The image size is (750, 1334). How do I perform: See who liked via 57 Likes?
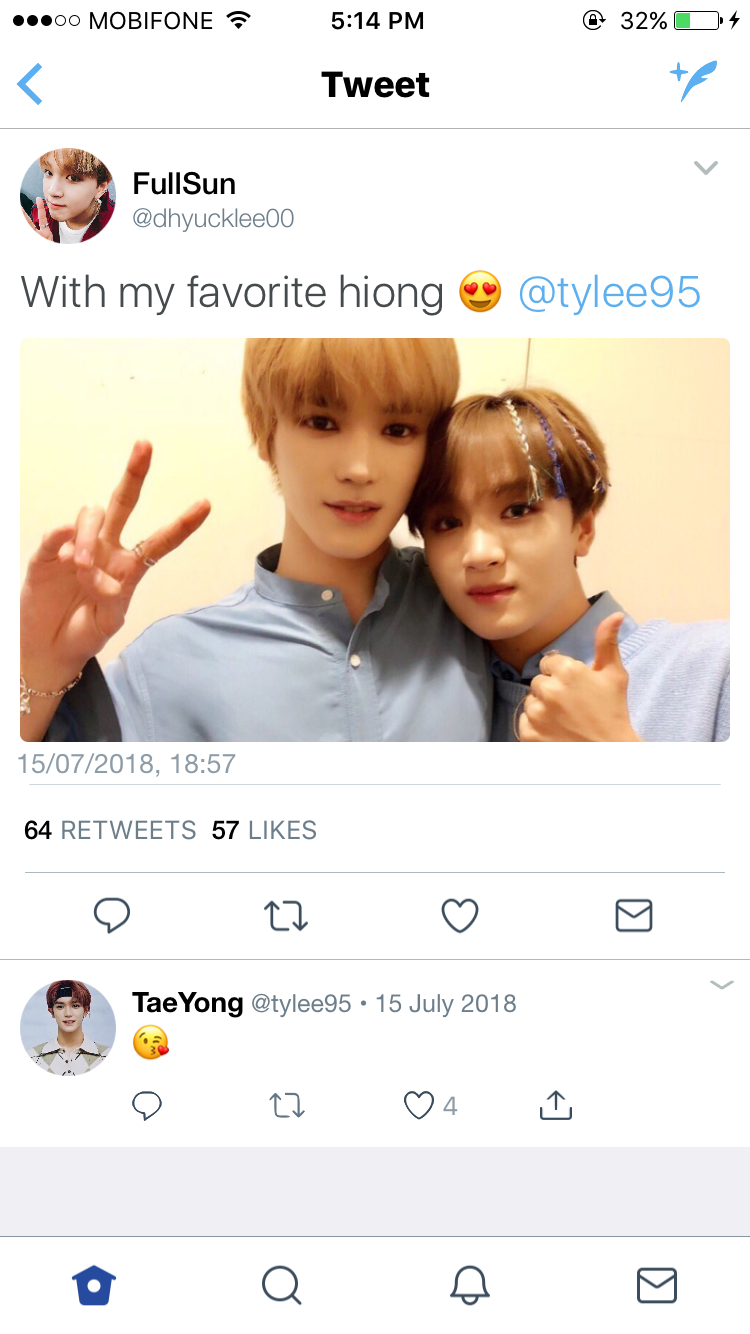264,830
